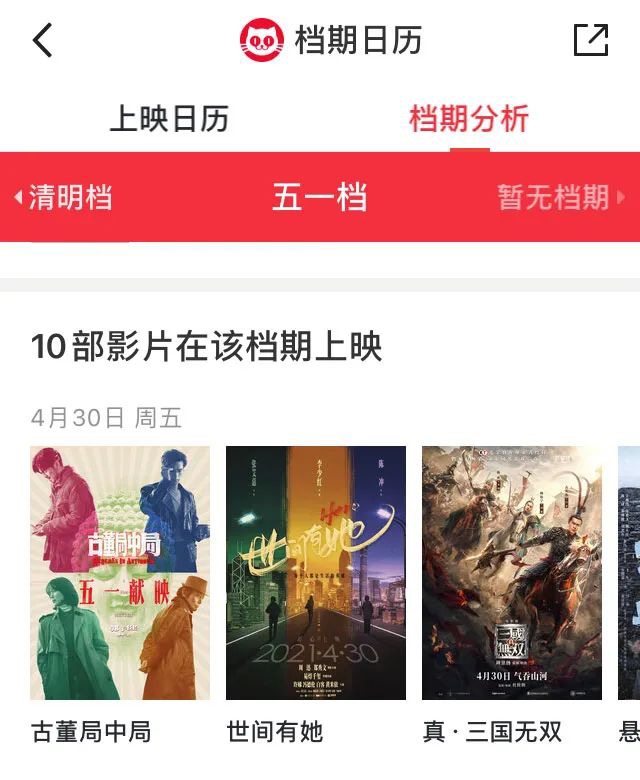Select the 档期分析 tab
The image size is (640, 780).
469,119
